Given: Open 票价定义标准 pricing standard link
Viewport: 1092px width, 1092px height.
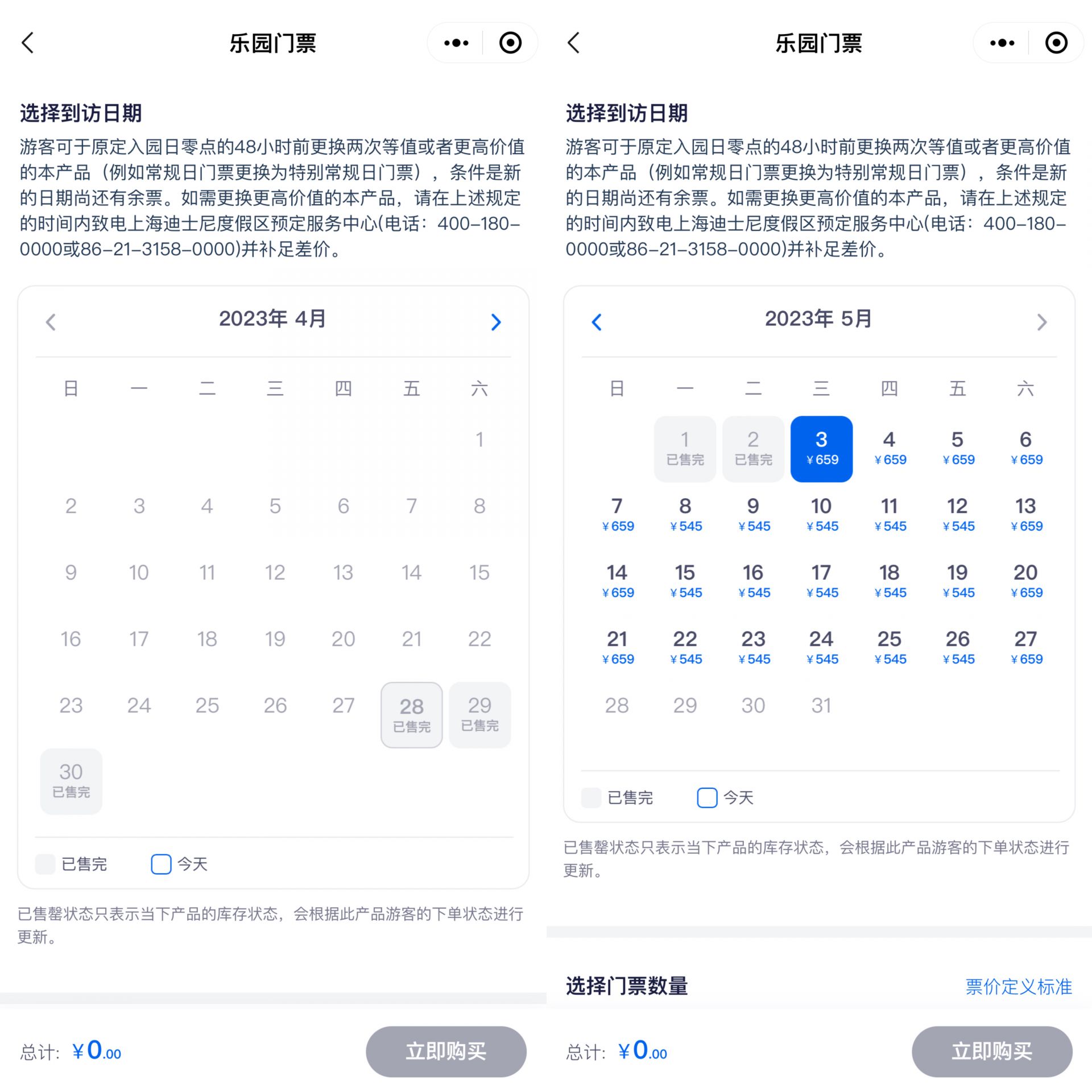Looking at the screenshot, I should (1018, 986).
